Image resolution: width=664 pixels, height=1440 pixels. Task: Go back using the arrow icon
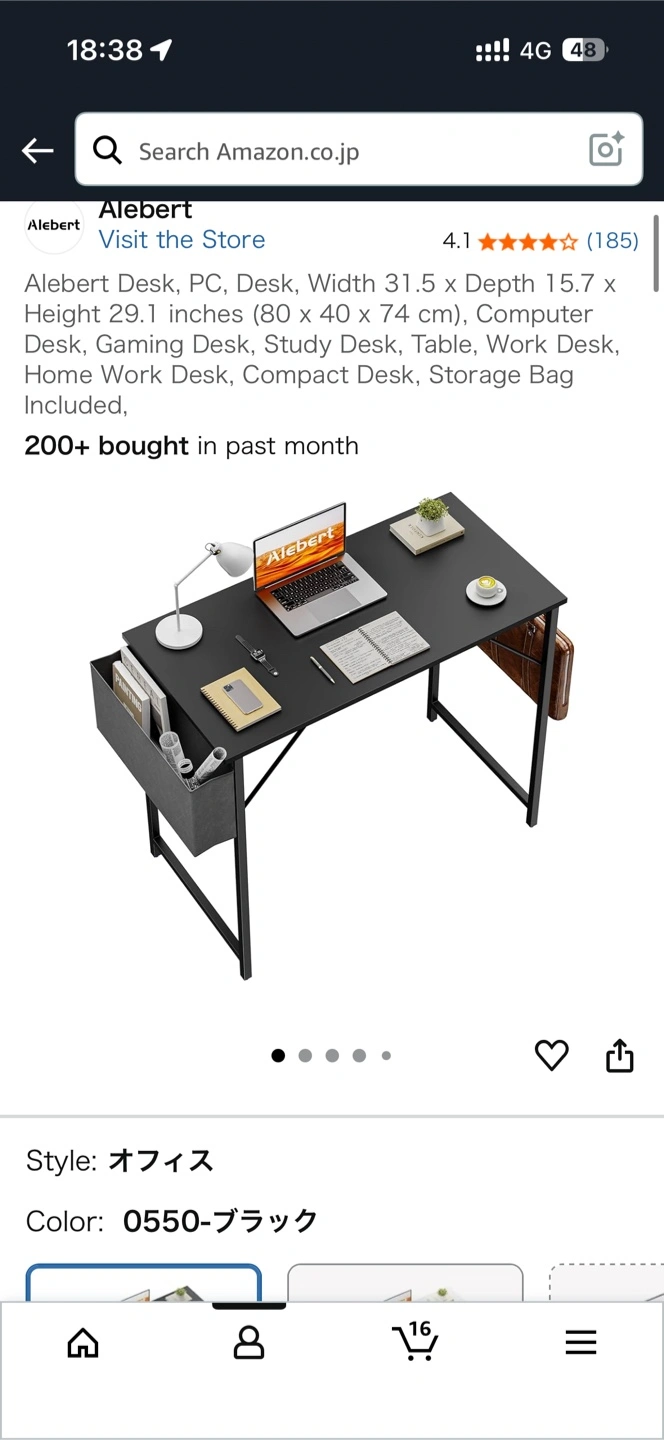pos(37,151)
